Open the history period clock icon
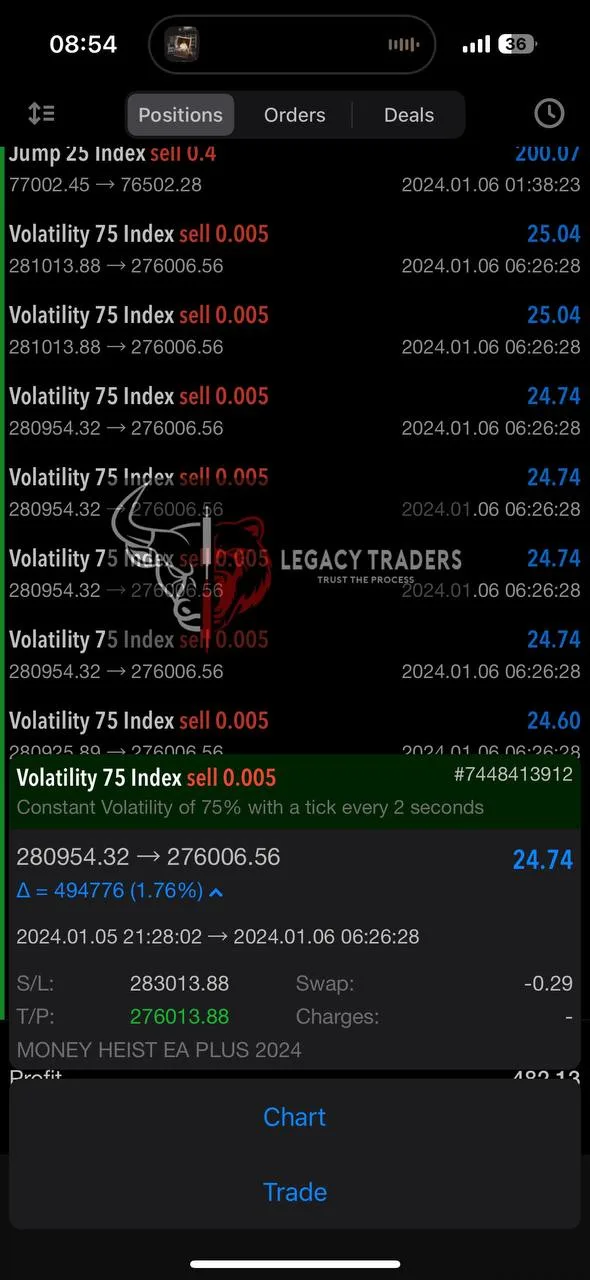590x1280 pixels. tap(549, 114)
